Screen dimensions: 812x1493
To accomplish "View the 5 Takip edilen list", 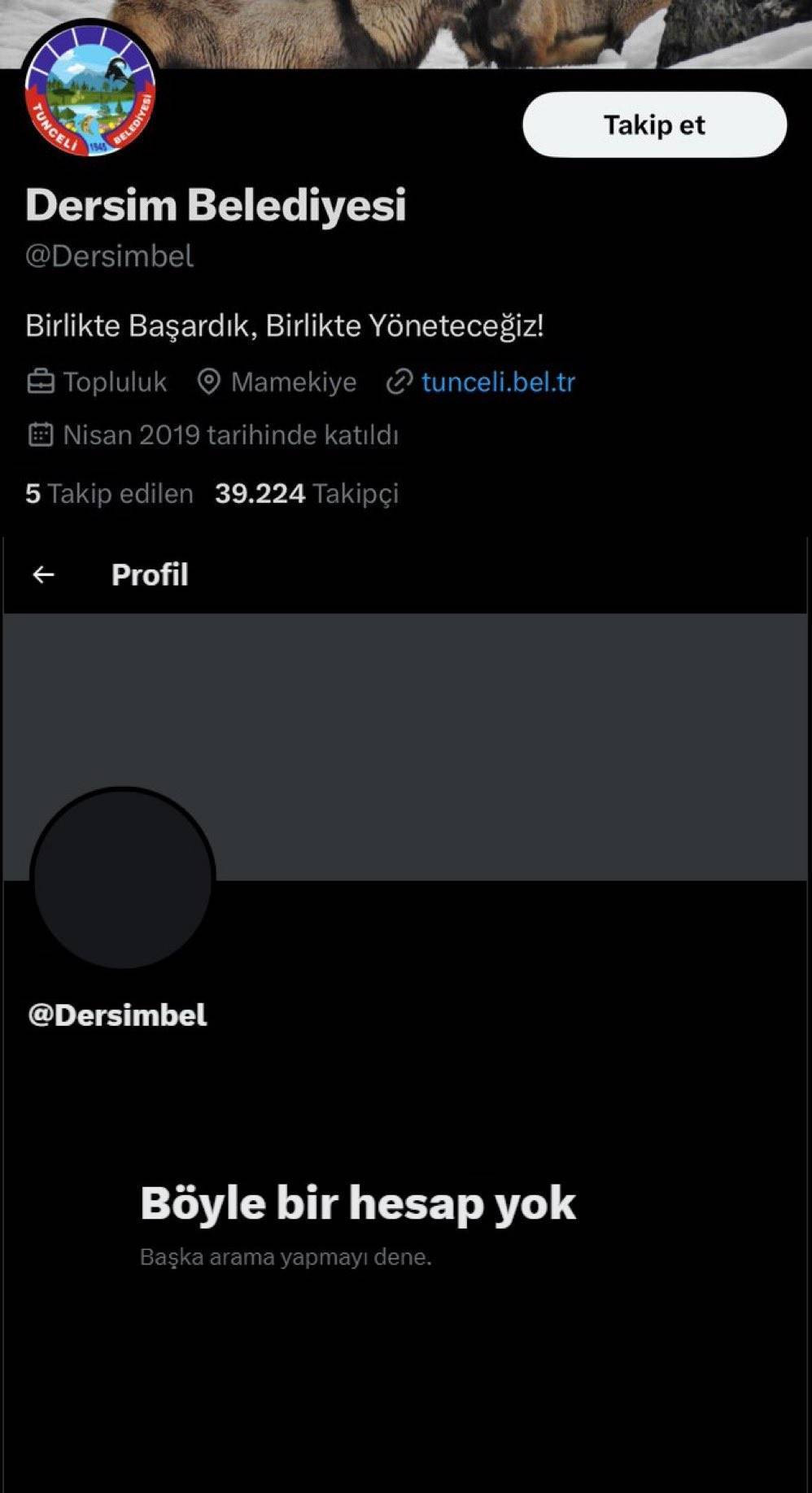I will pyautogui.click(x=109, y=493).
